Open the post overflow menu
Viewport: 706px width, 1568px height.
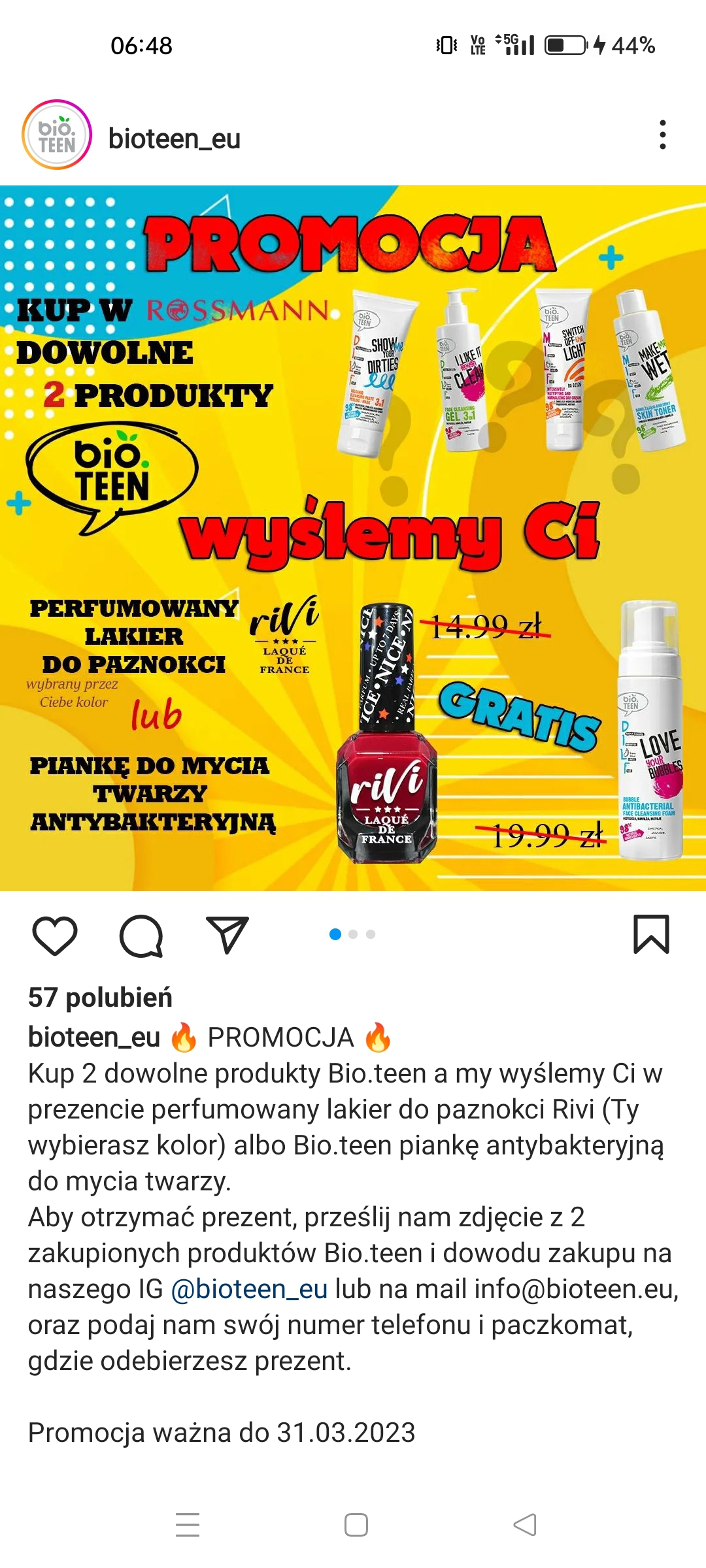(x=662, y=135)
